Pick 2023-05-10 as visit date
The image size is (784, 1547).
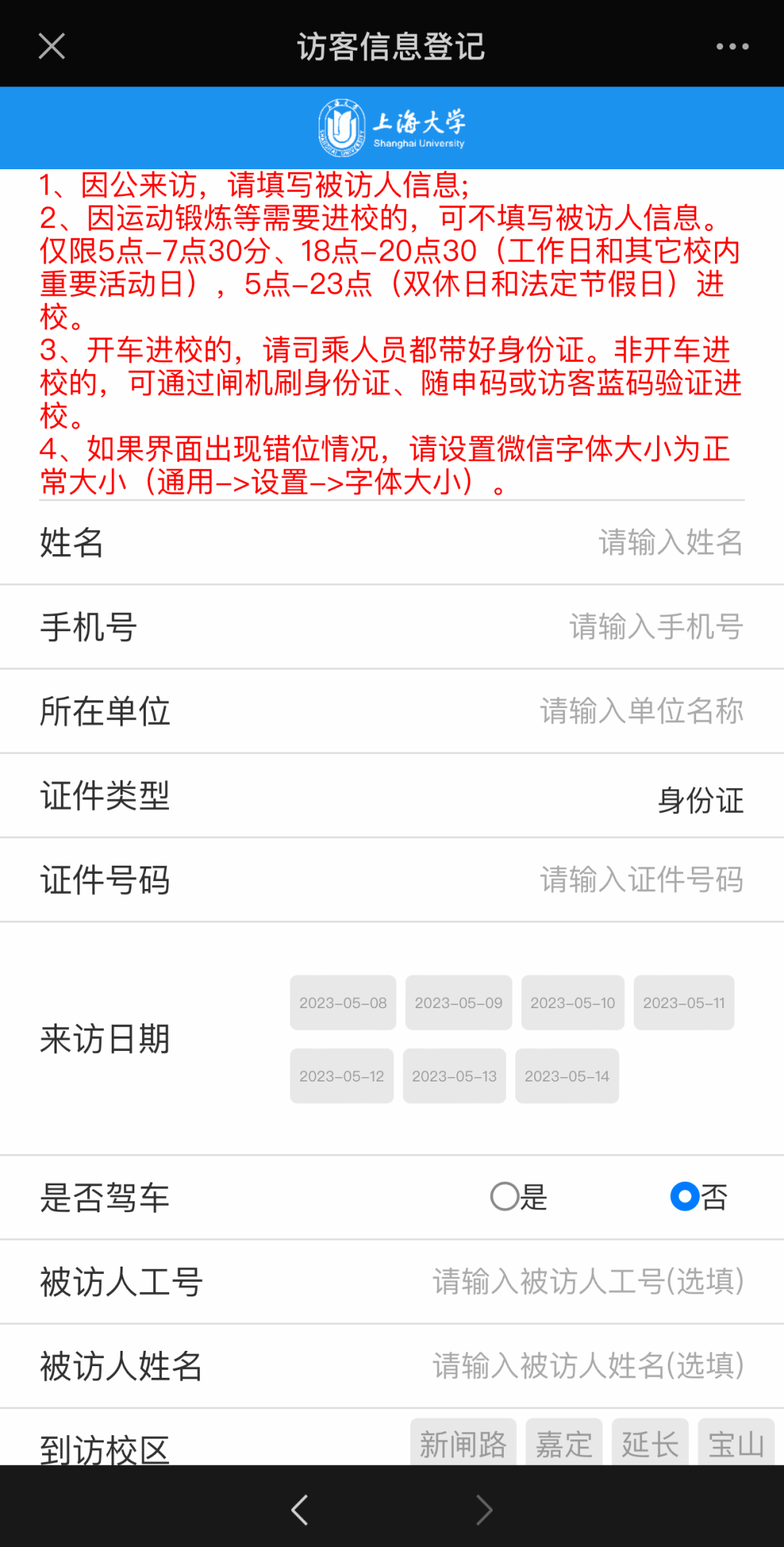(572, 1003)
